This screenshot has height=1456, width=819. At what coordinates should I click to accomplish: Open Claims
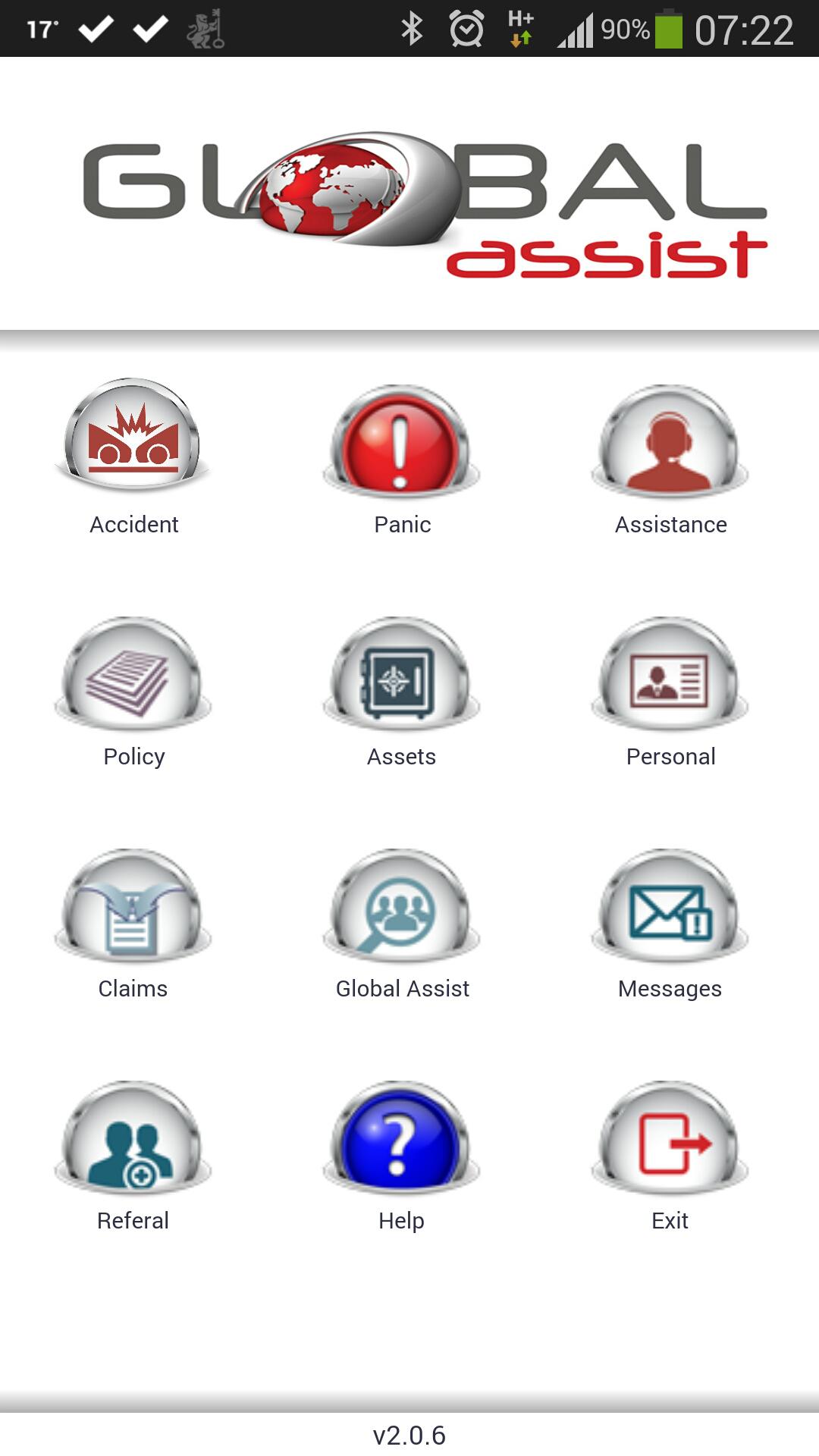click(133, 907)
